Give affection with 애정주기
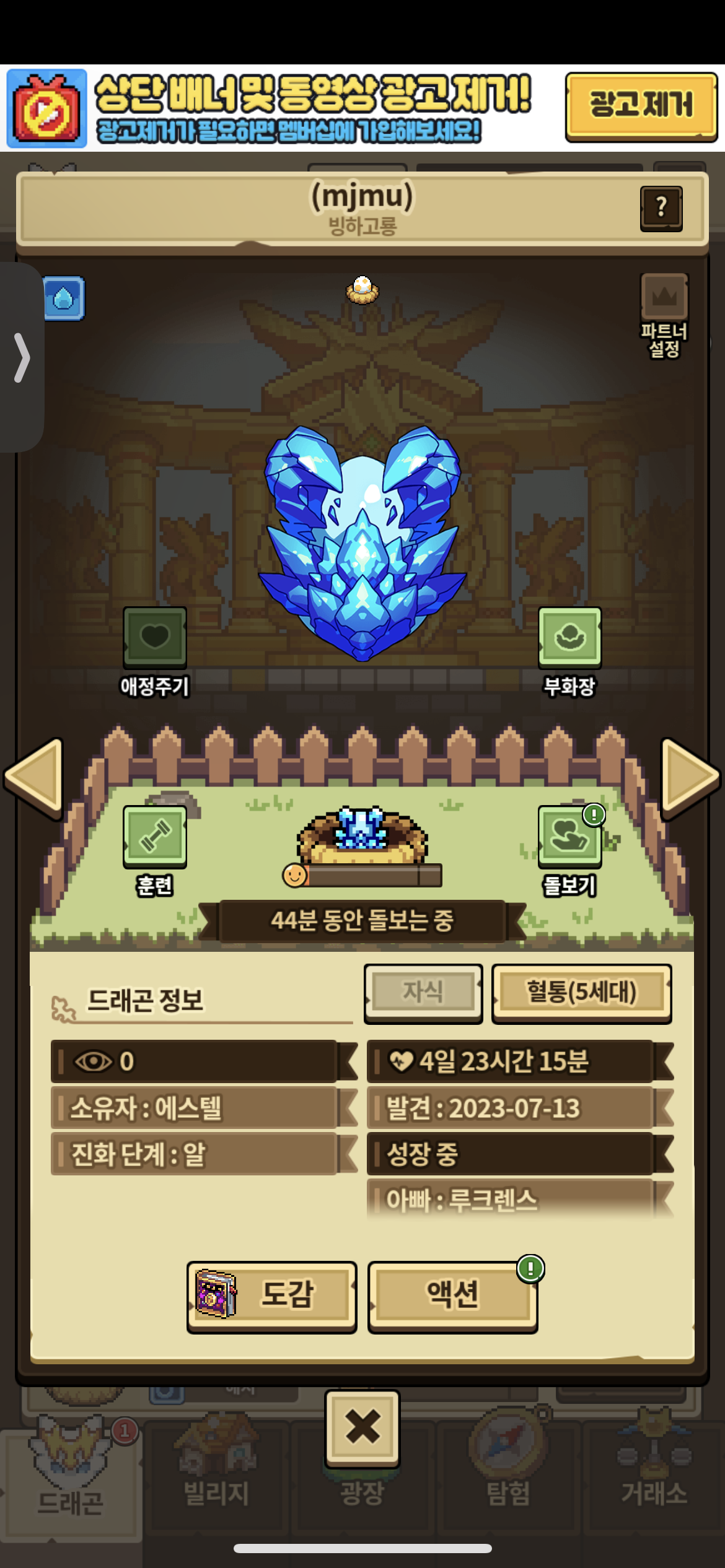The height and width of the screenshot is (1568, 725). [155, 637]
